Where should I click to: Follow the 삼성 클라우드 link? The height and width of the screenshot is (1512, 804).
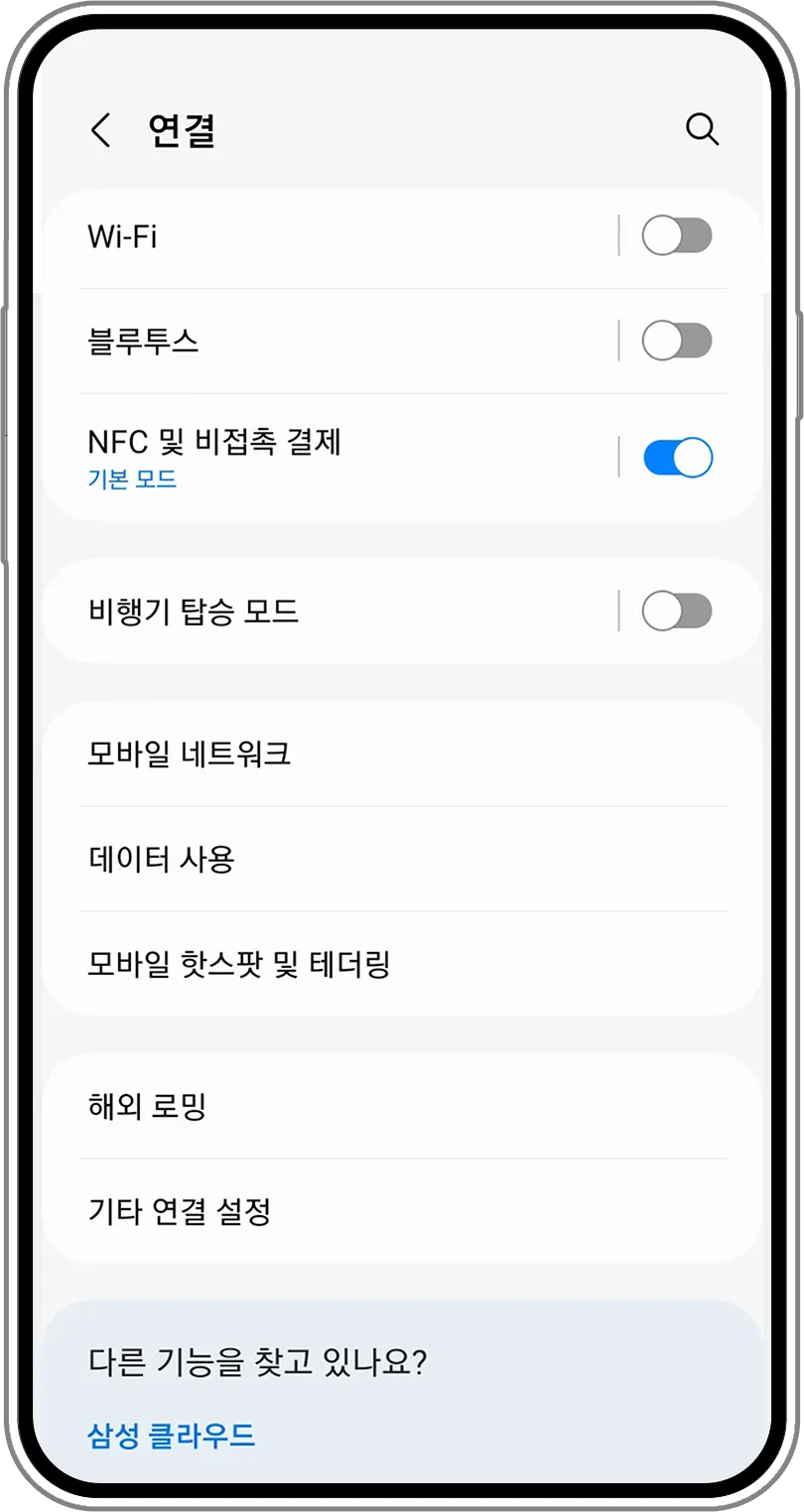[172, 1435]
